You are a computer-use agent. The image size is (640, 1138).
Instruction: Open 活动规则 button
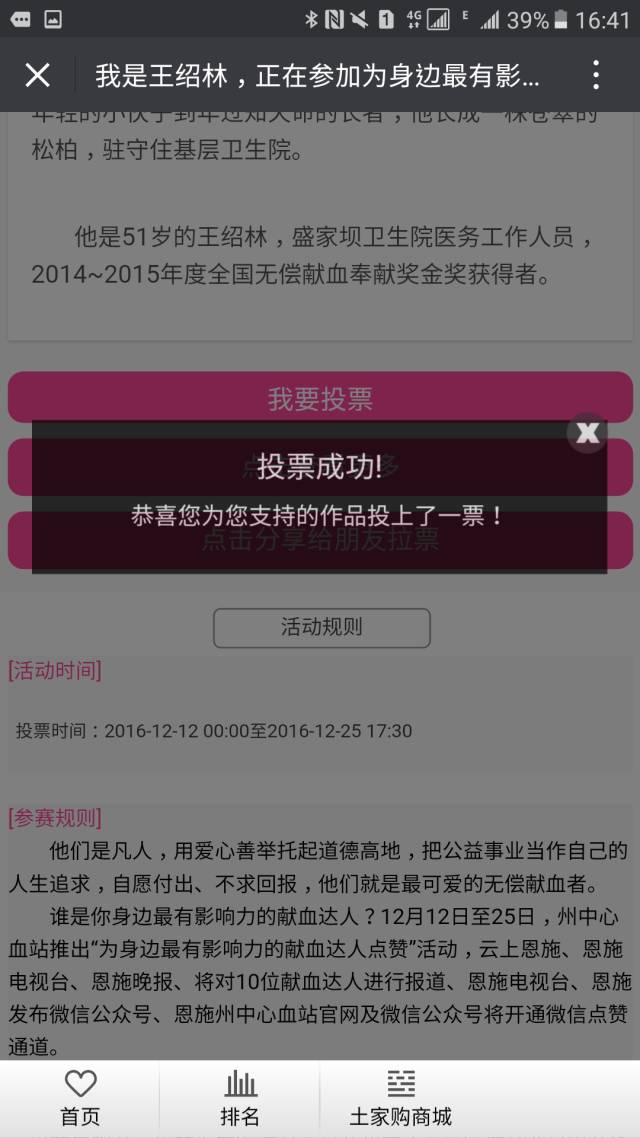tap(321, 627)
